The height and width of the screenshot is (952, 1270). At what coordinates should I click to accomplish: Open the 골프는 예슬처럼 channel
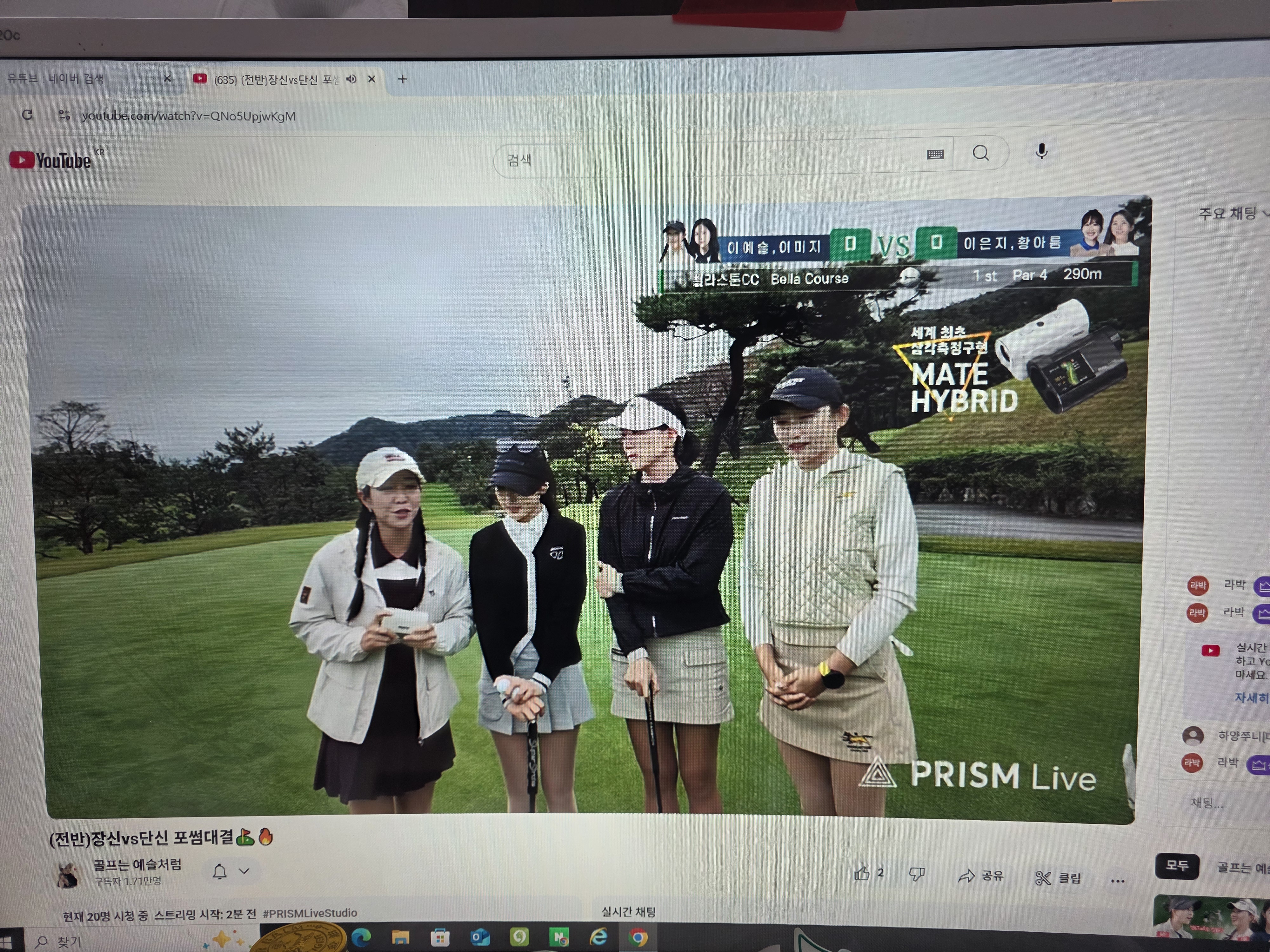[x=138, y=864]
